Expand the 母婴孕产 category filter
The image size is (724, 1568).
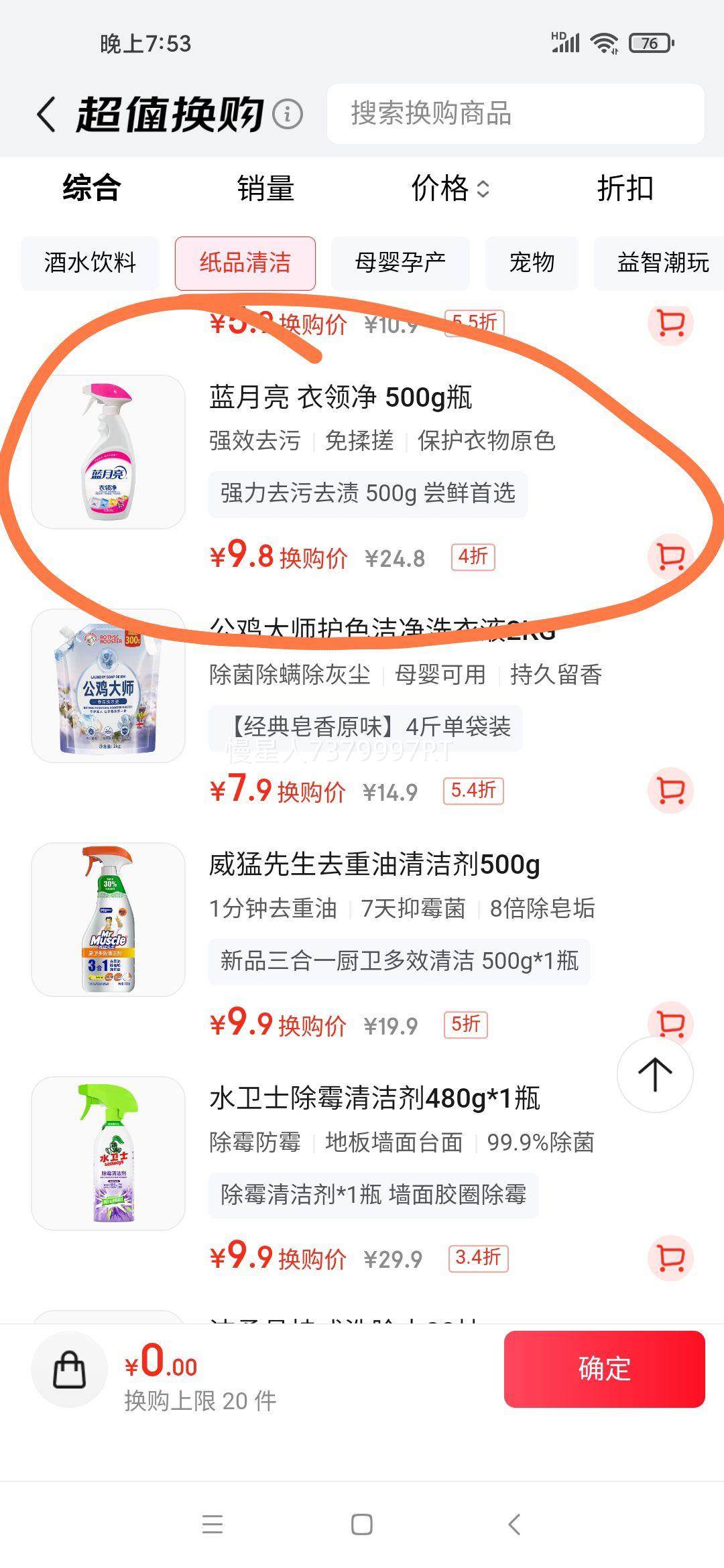tap(400, 263)
